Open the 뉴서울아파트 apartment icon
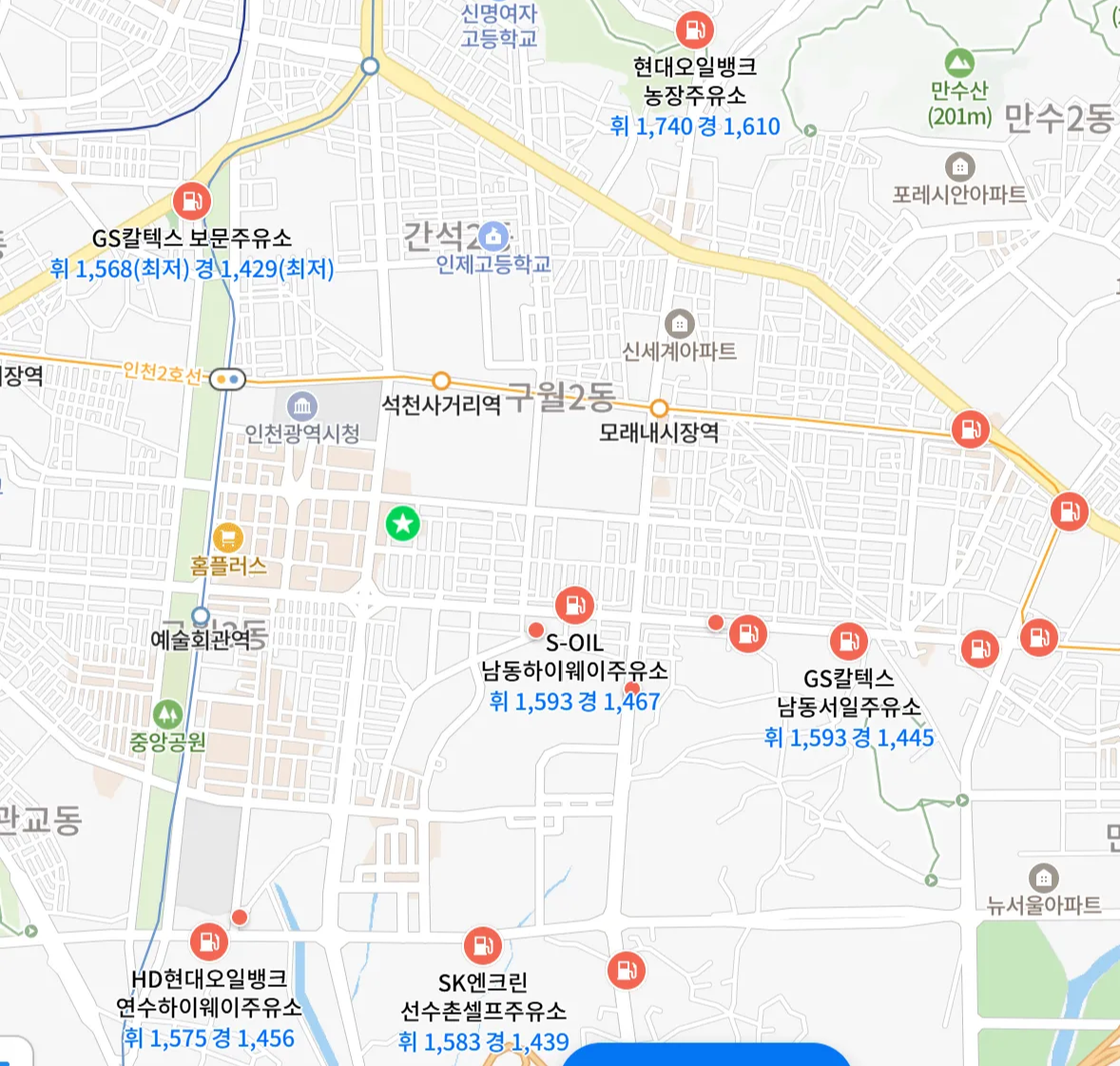The width and height of the screenshot is (1120, 1066). click(x=1043, y=877)
